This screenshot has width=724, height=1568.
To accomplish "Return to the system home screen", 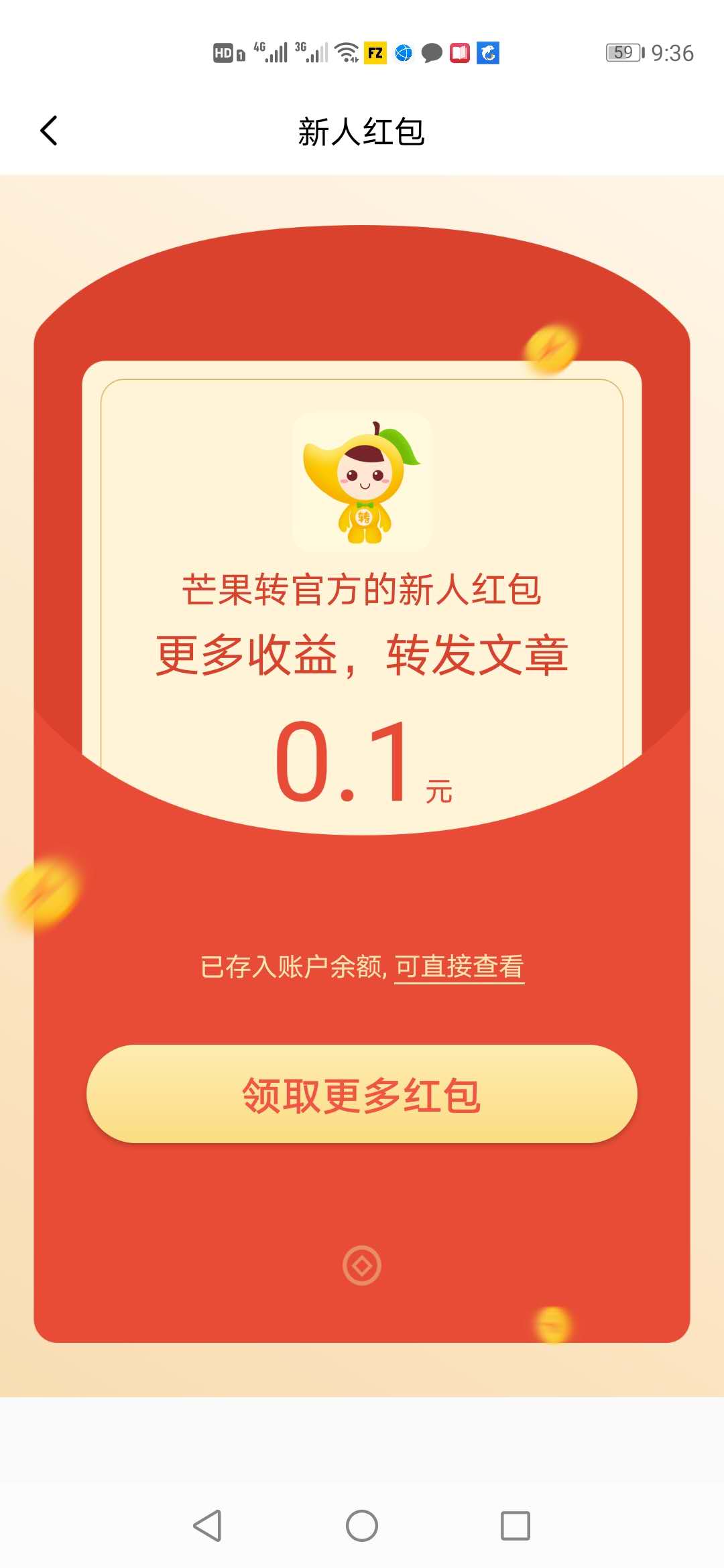I will [362, 1526].
